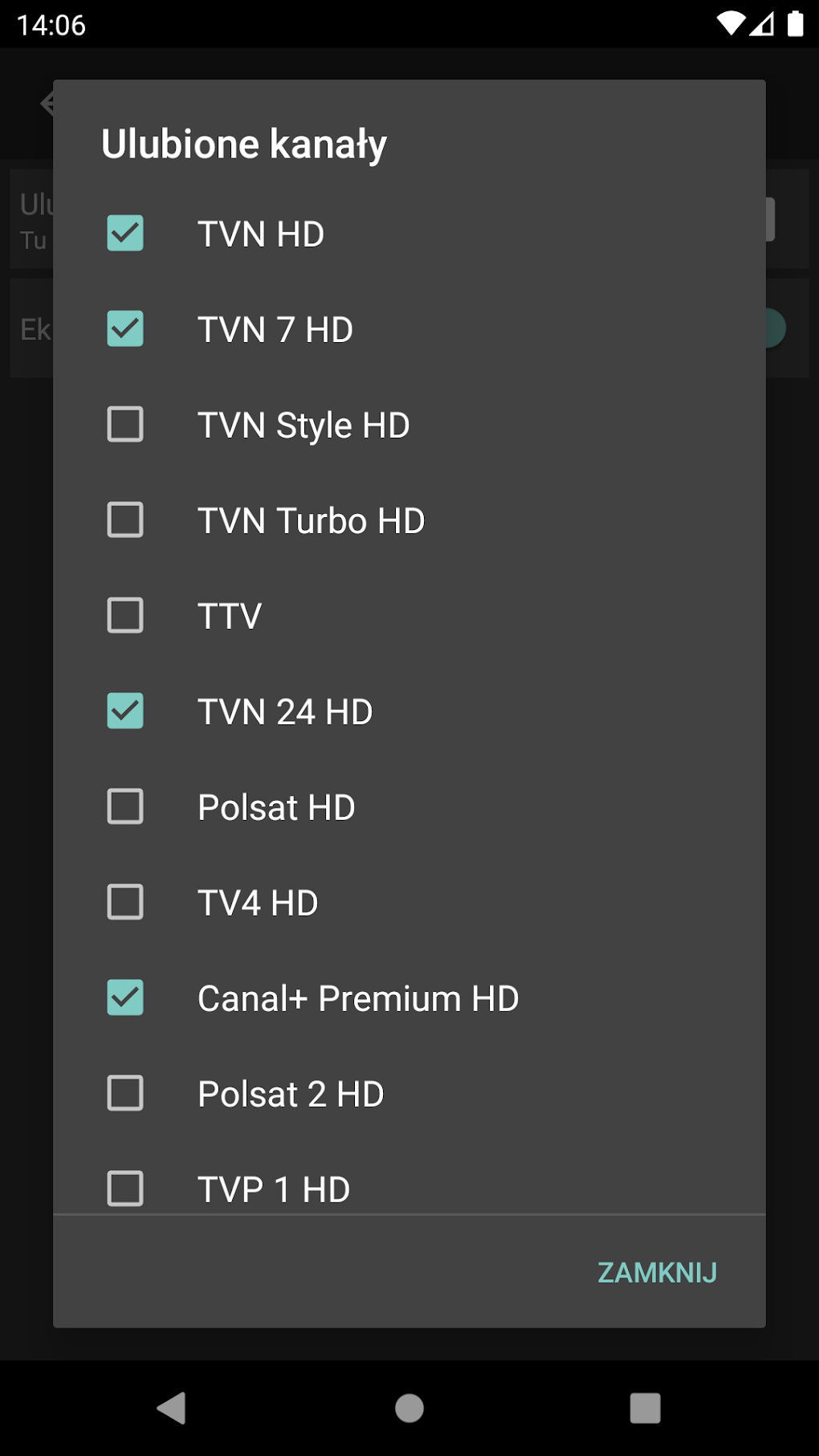Enable TVN Turbo HD as favorite
The image size is (819, 1456).
click(x=124, y=520)
